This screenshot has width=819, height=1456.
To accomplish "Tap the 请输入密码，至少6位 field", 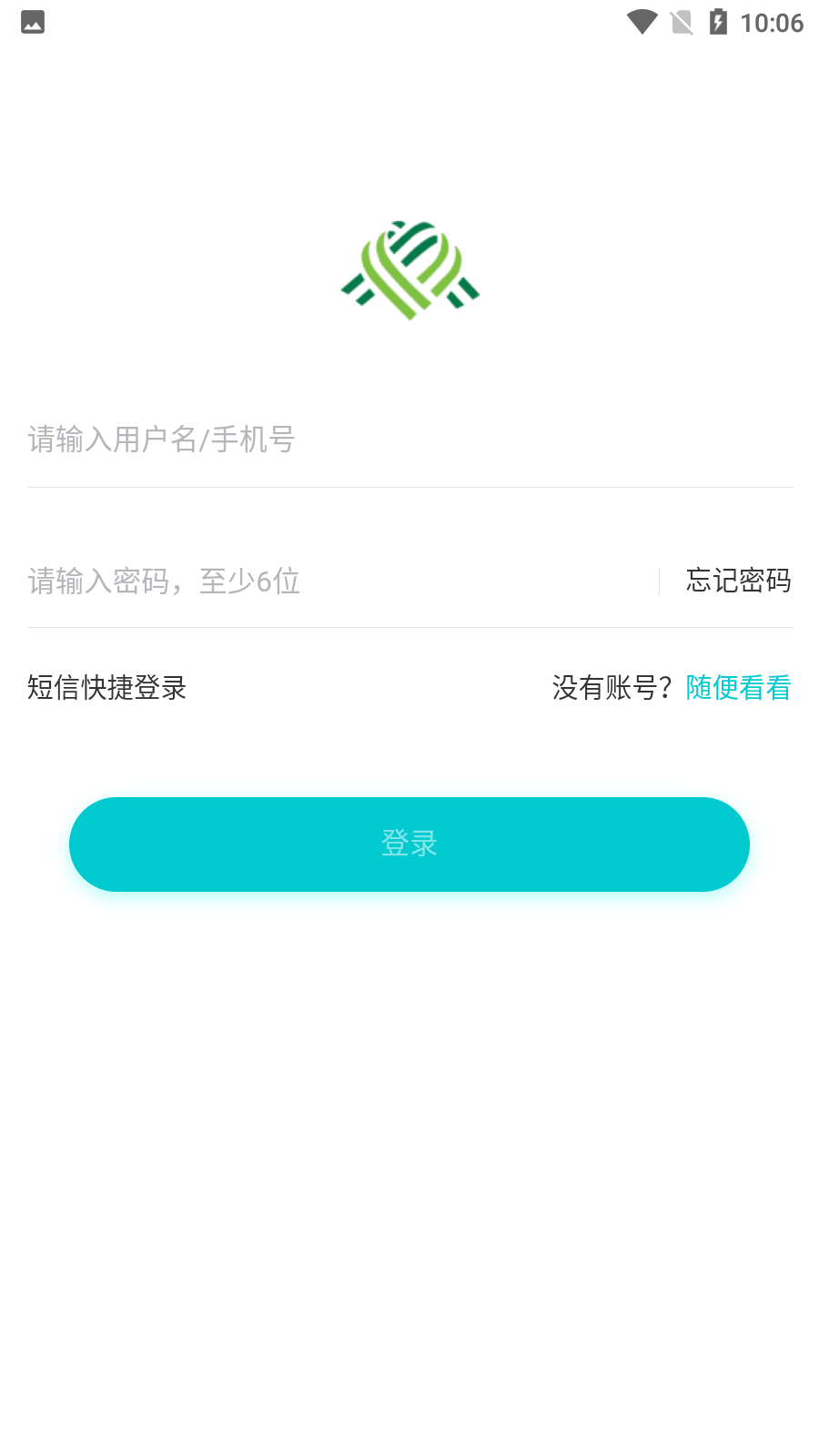I will (164, 581).
